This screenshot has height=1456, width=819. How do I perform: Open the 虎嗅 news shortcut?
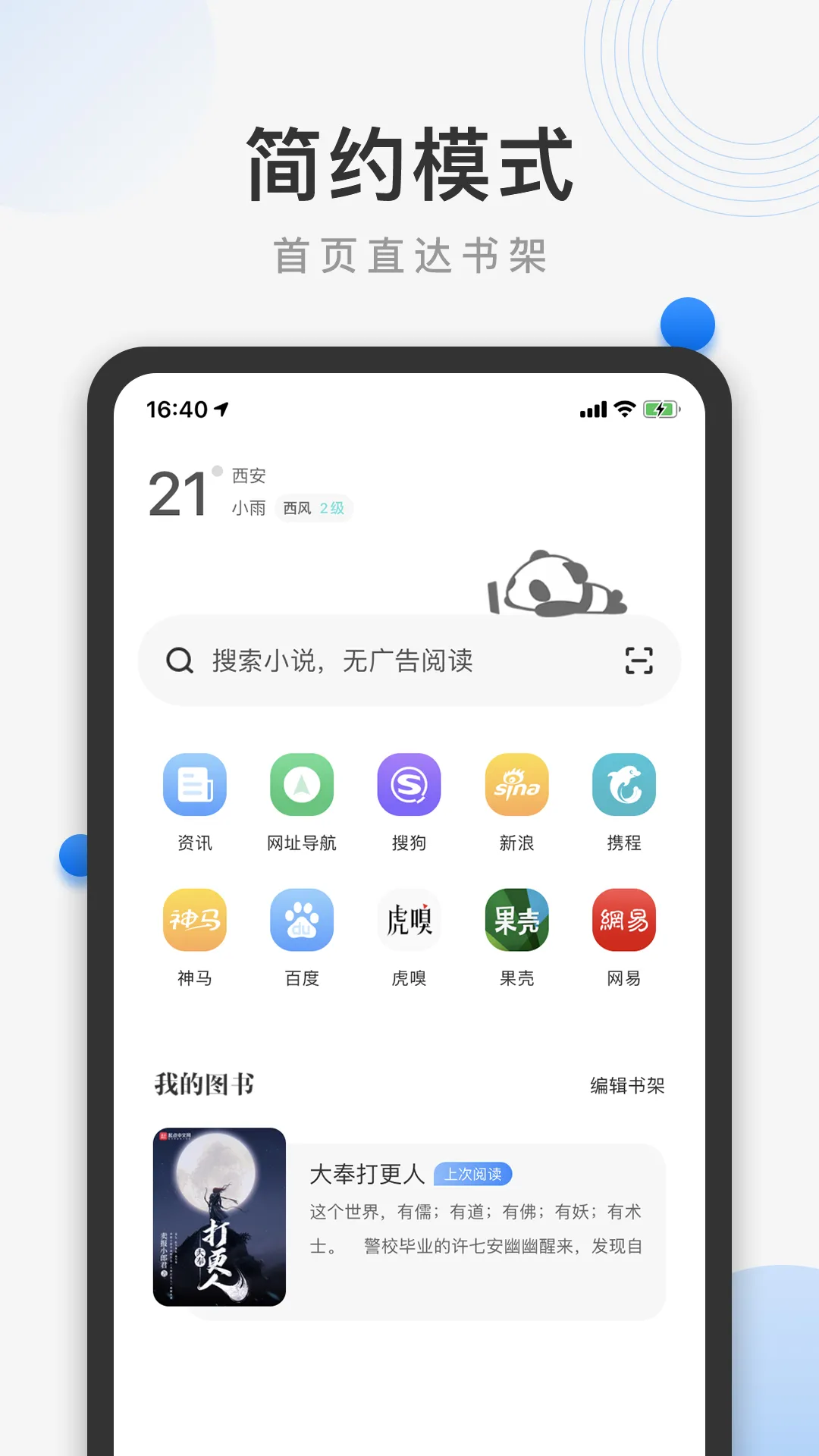click(x=409, y=921)
